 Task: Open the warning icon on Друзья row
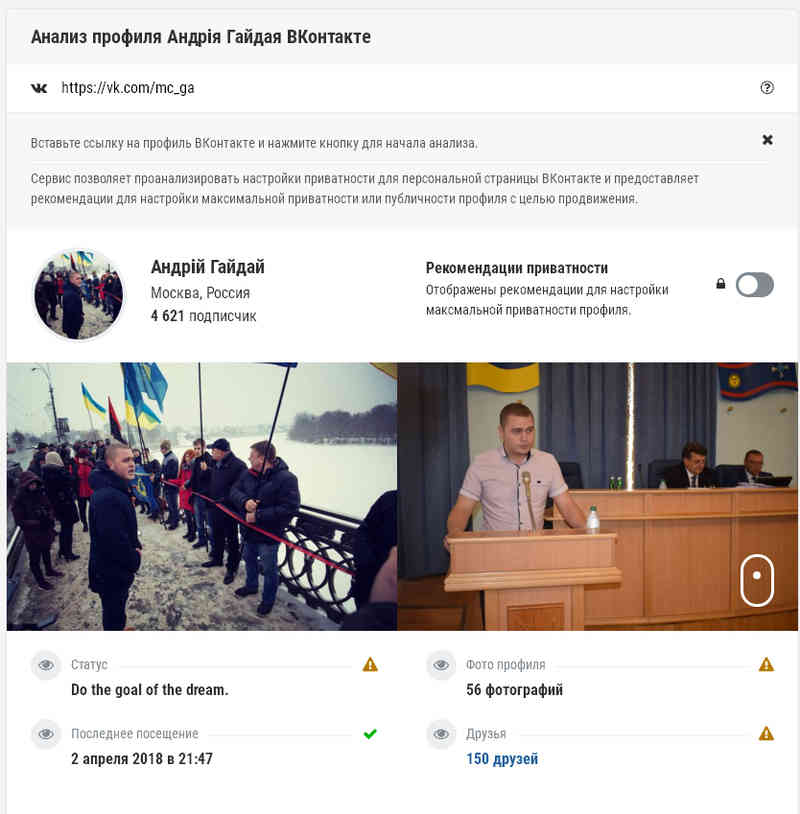click(x=766, y=733)
